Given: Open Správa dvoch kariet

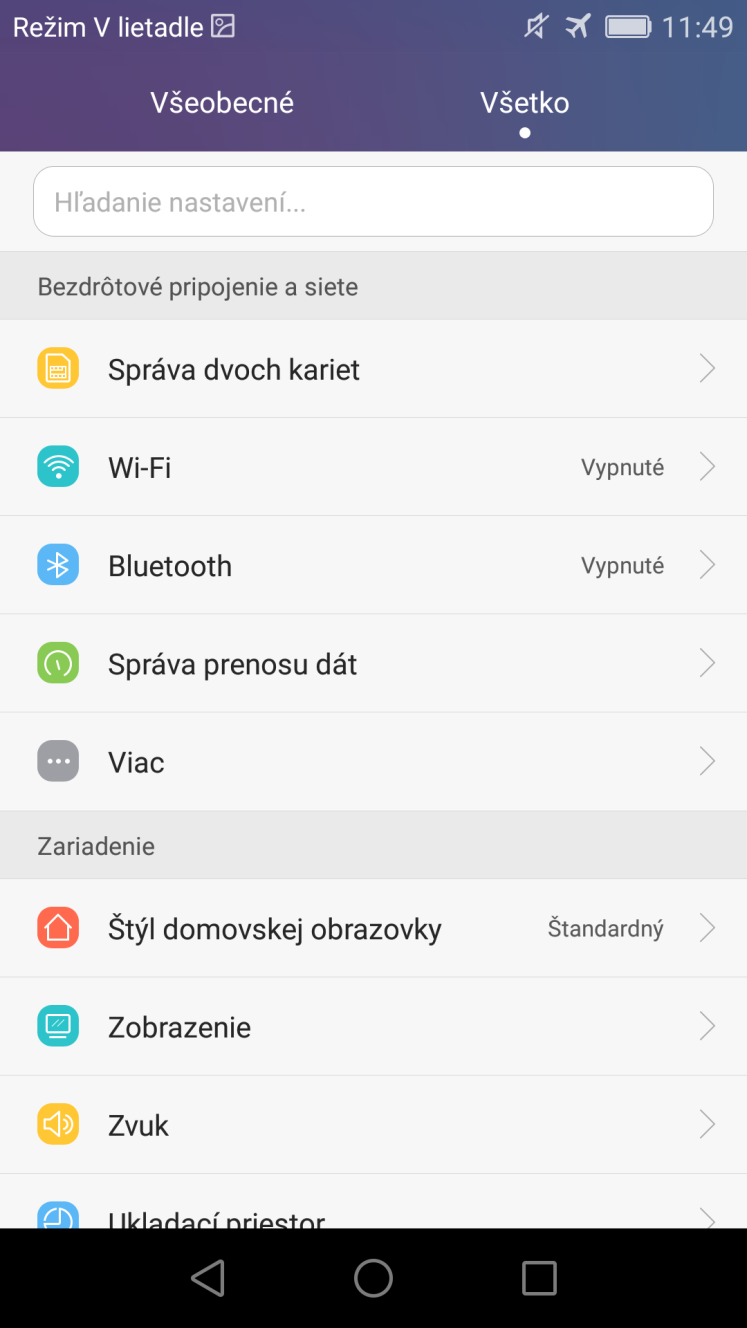Looking at the screenshot, I should 373,369.
